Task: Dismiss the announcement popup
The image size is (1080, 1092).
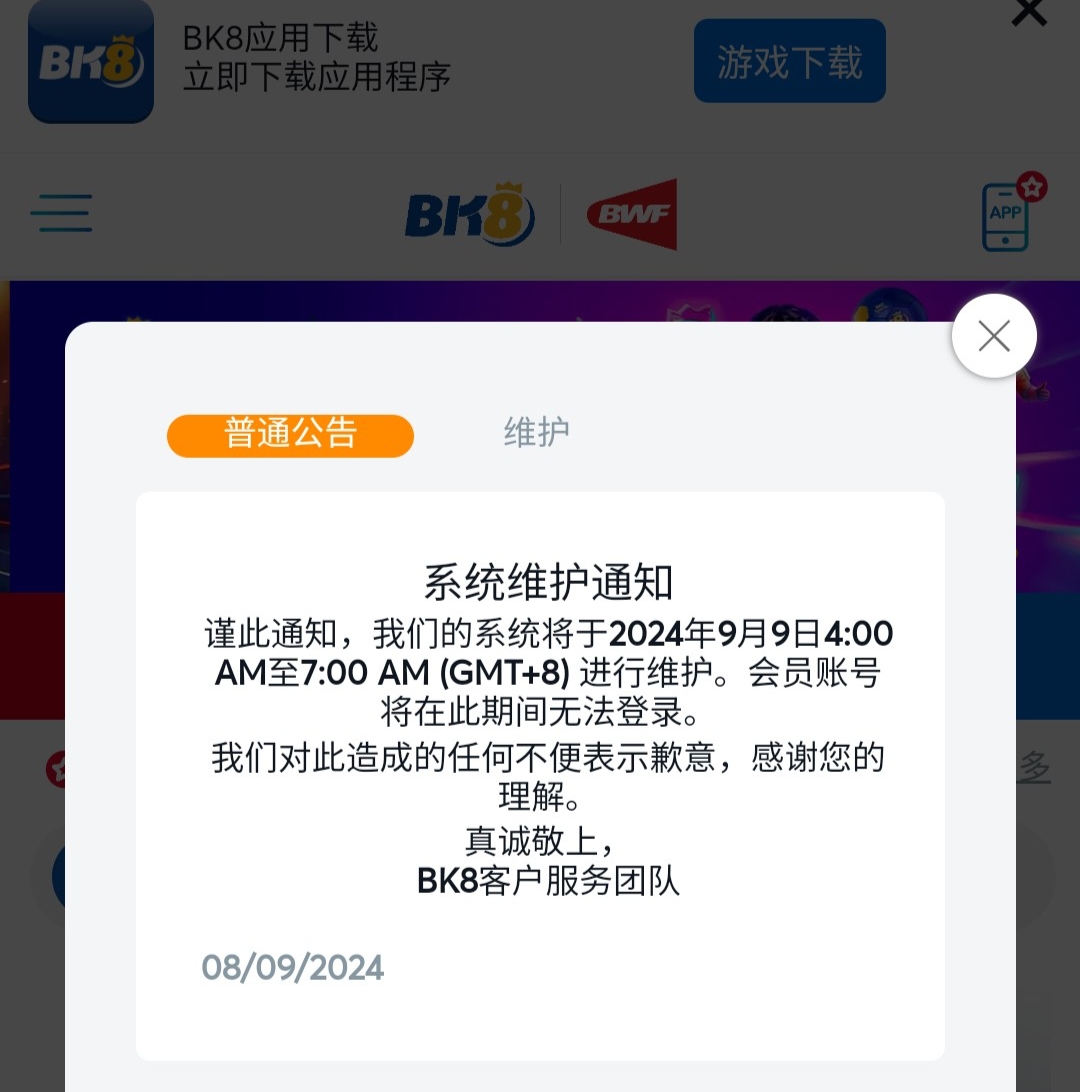Action: pos(994,336)
